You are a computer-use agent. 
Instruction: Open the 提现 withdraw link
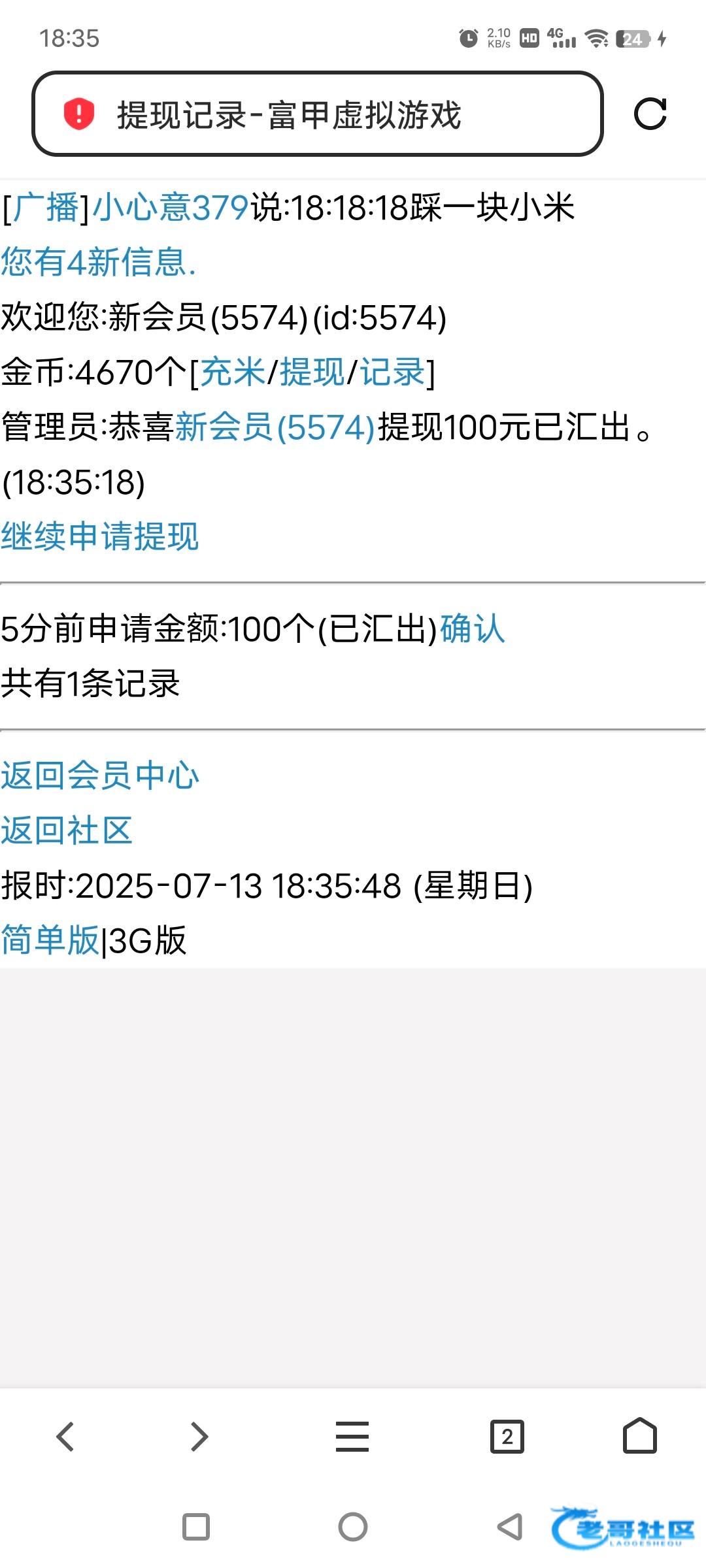click(x=312, y=372)
